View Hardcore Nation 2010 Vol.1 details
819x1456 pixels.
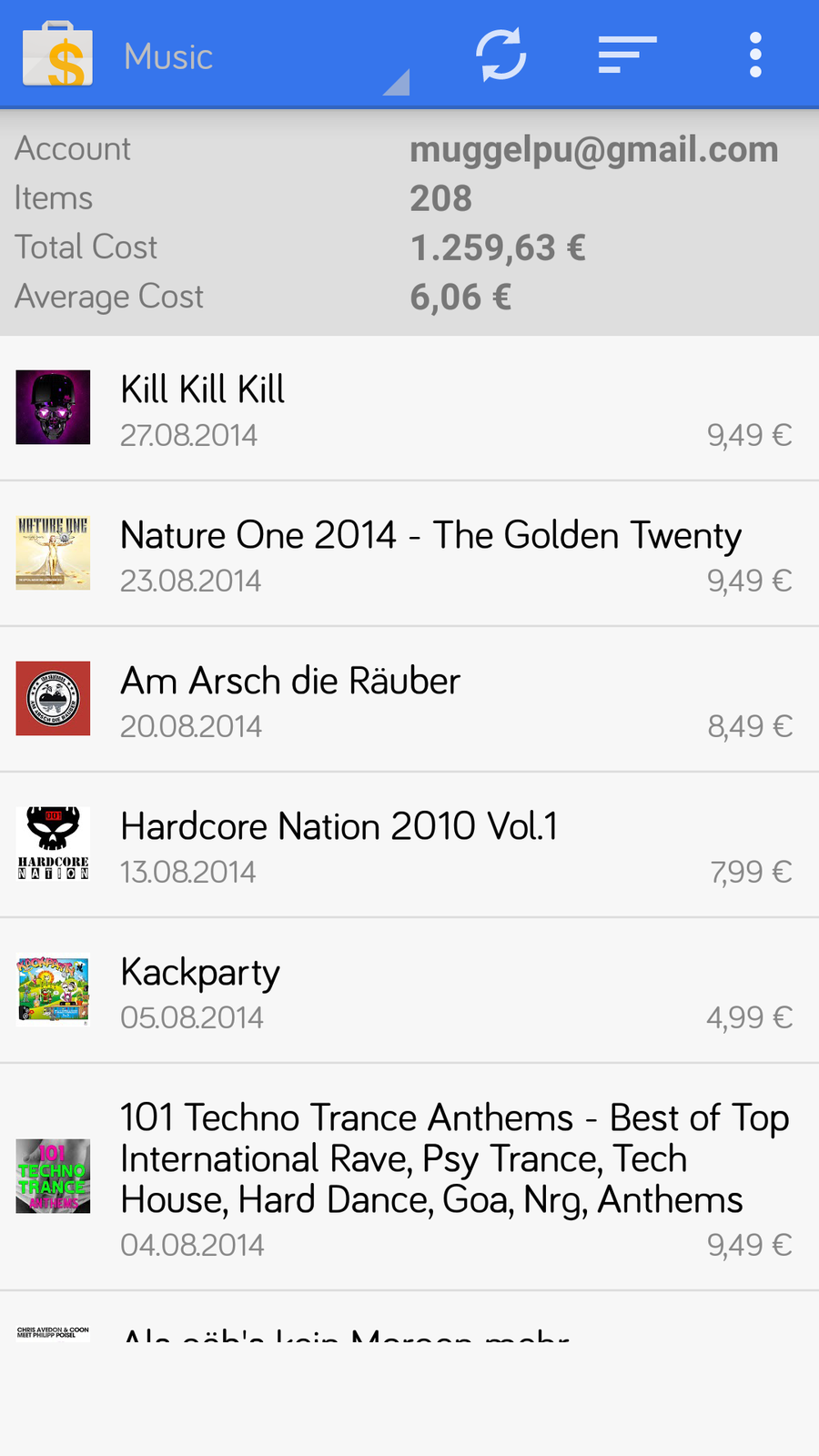[x=409, y=845]
